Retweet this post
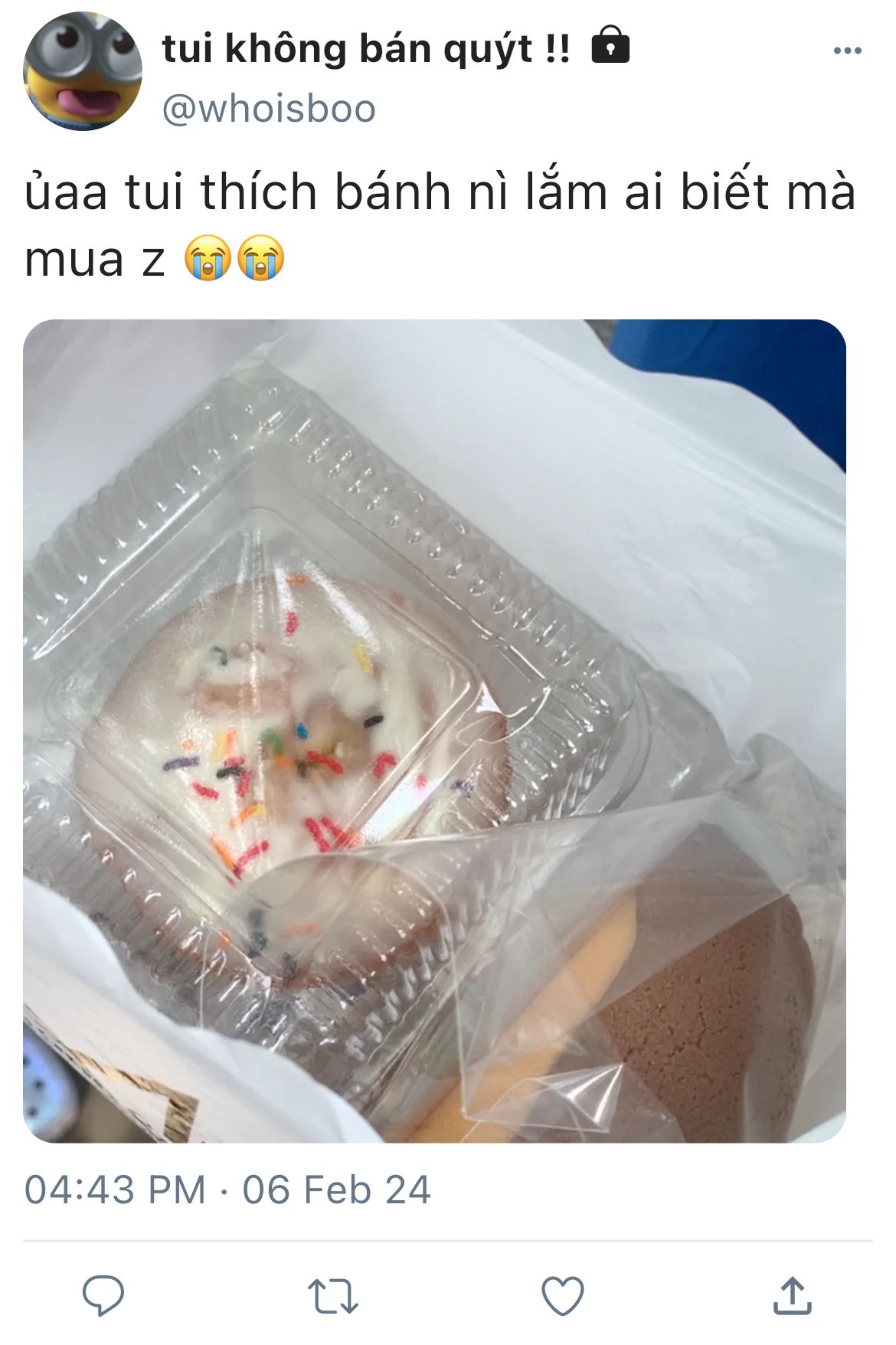 [x=333, y=1296]
